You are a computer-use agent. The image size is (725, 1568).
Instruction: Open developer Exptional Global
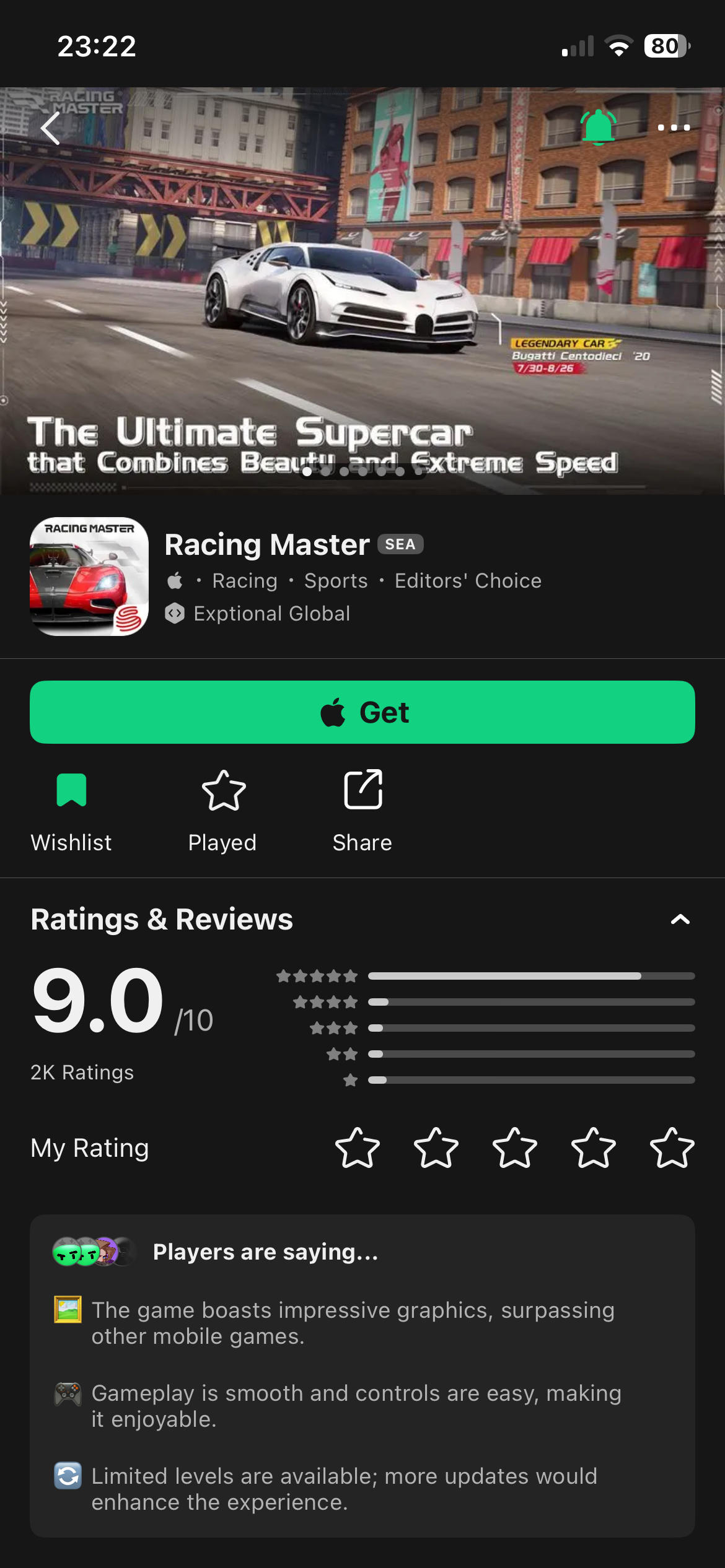pos(271,614)
